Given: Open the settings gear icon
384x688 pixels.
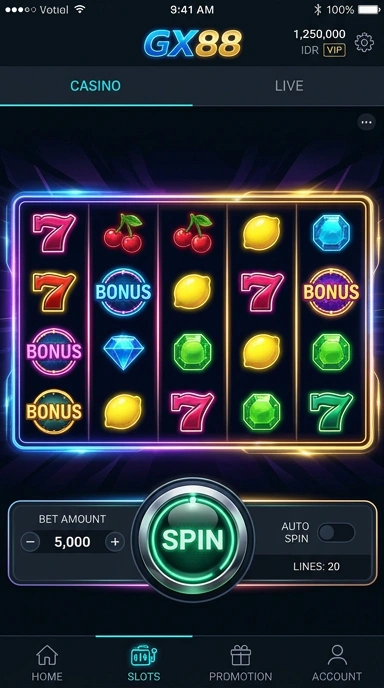Looking at the screenshot, I should pos(364,43).
